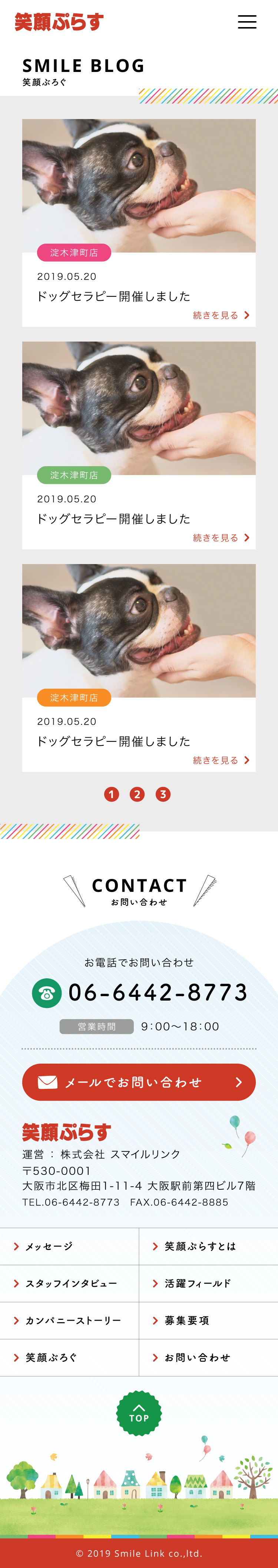278x1568 pixels.
Task: Go to blog page 2
Action: [137, 794]
